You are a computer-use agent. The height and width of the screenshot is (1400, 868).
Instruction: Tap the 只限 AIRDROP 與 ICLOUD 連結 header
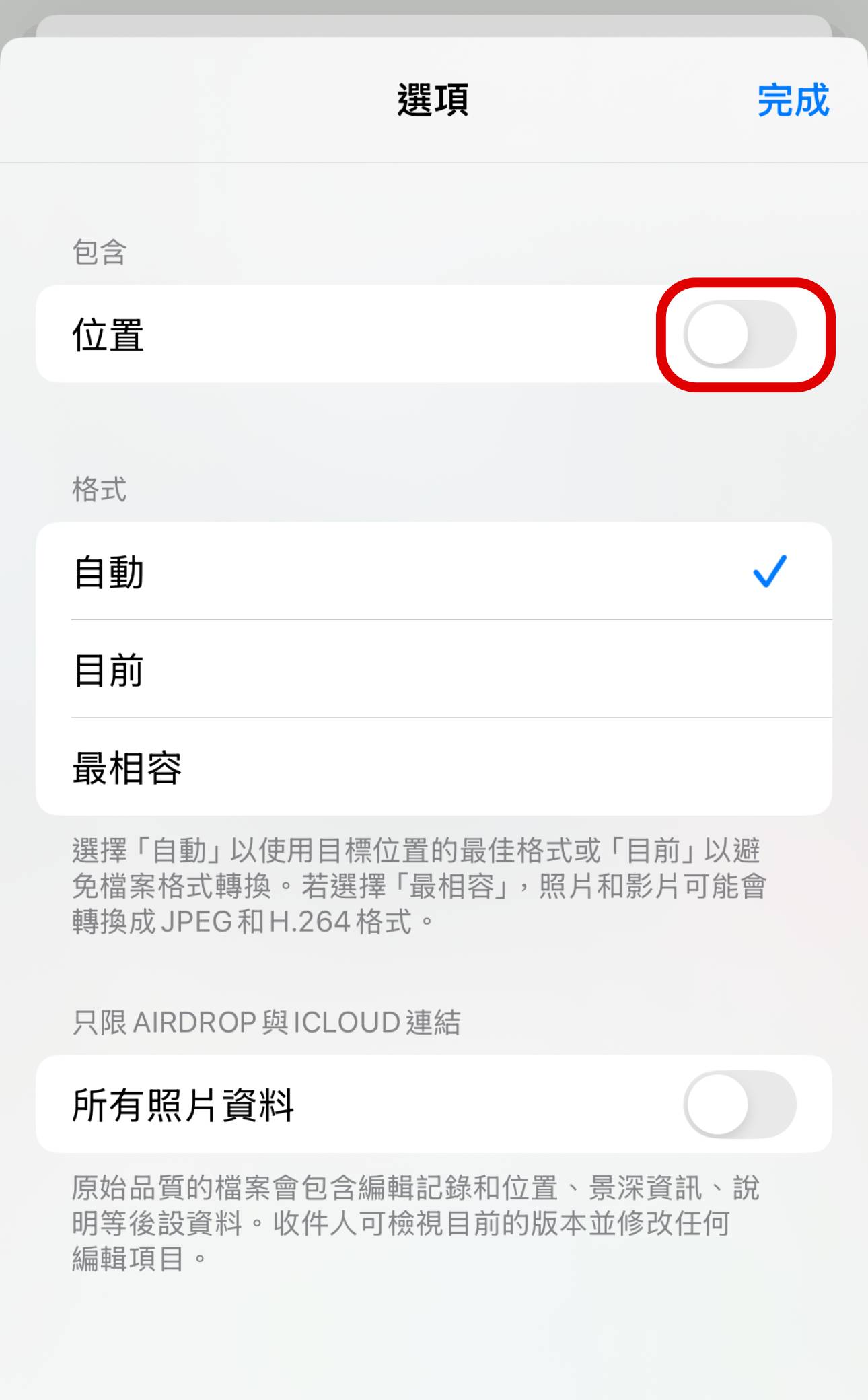tap(267, 1022)
